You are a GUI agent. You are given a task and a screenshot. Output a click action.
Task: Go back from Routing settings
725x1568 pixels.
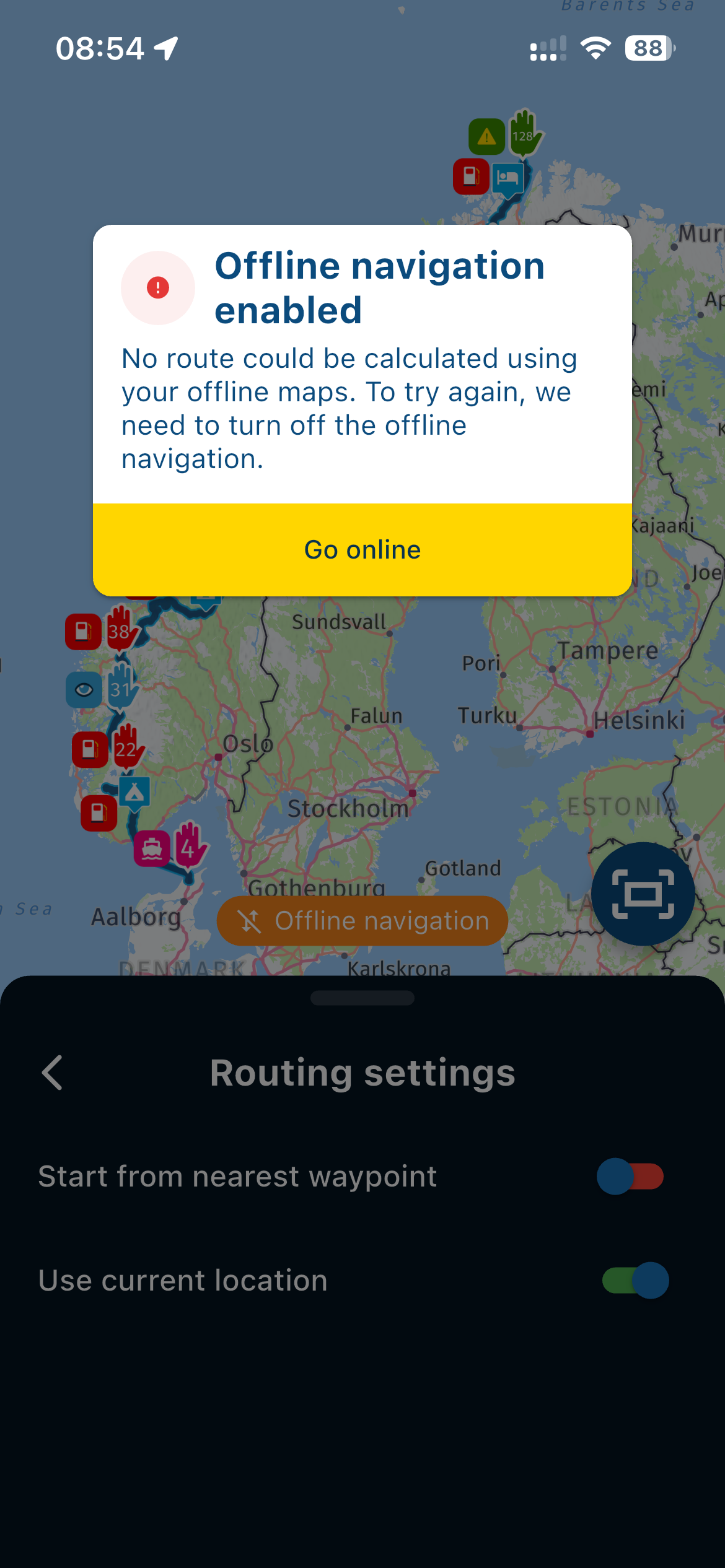[53, 1073]
